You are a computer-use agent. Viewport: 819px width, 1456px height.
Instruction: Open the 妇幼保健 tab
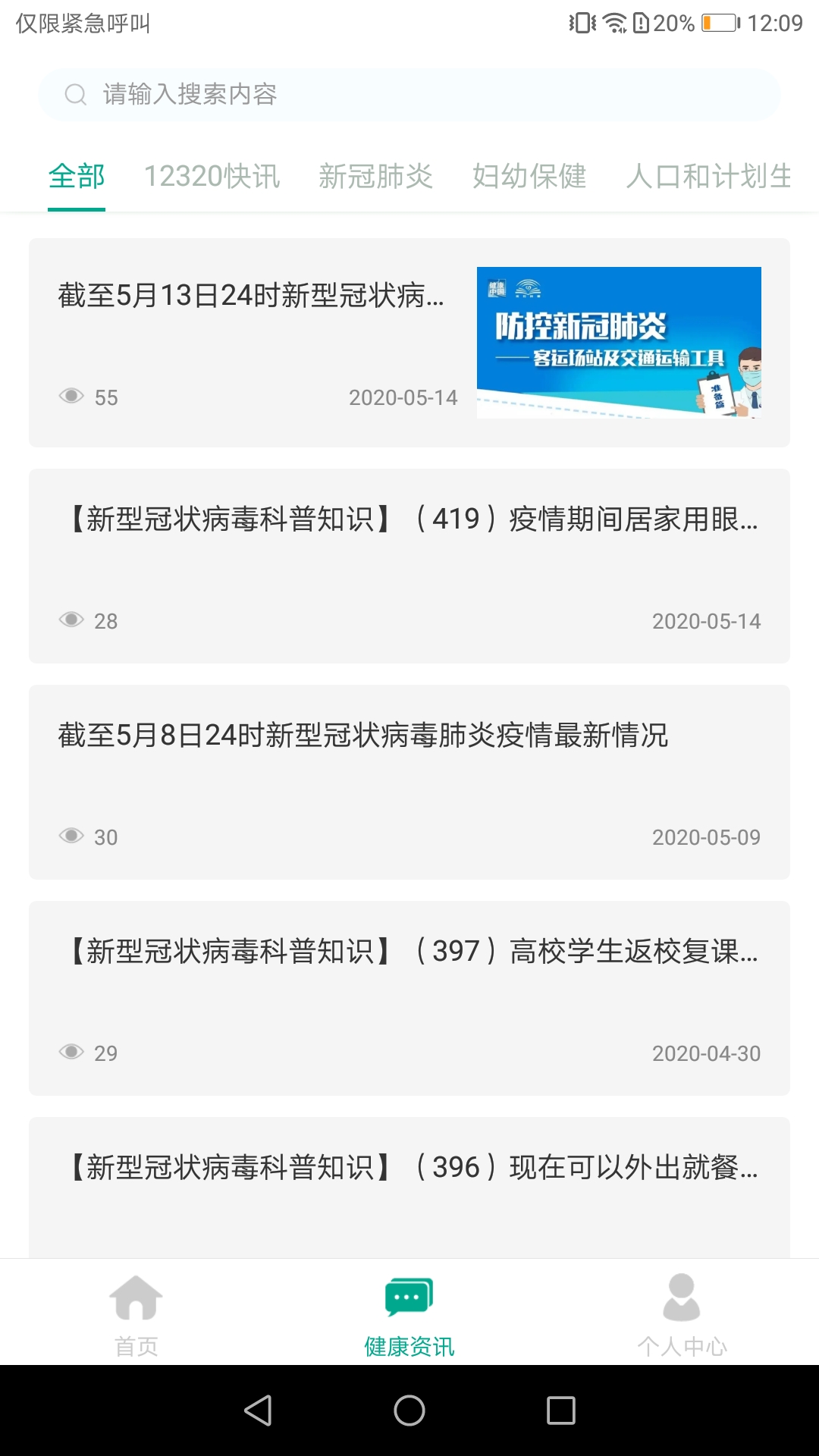coord(529,176)
